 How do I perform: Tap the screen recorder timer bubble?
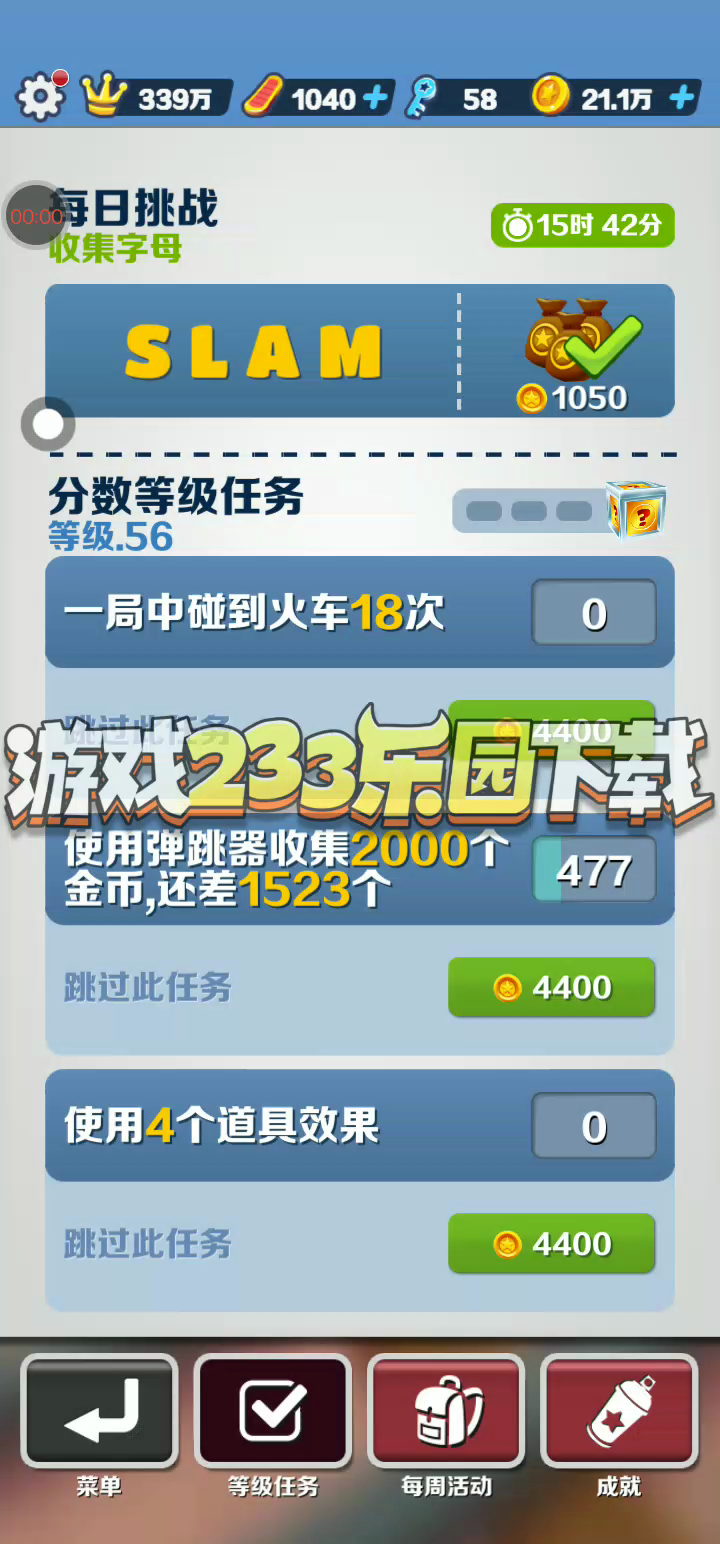[x=36, y=215]
